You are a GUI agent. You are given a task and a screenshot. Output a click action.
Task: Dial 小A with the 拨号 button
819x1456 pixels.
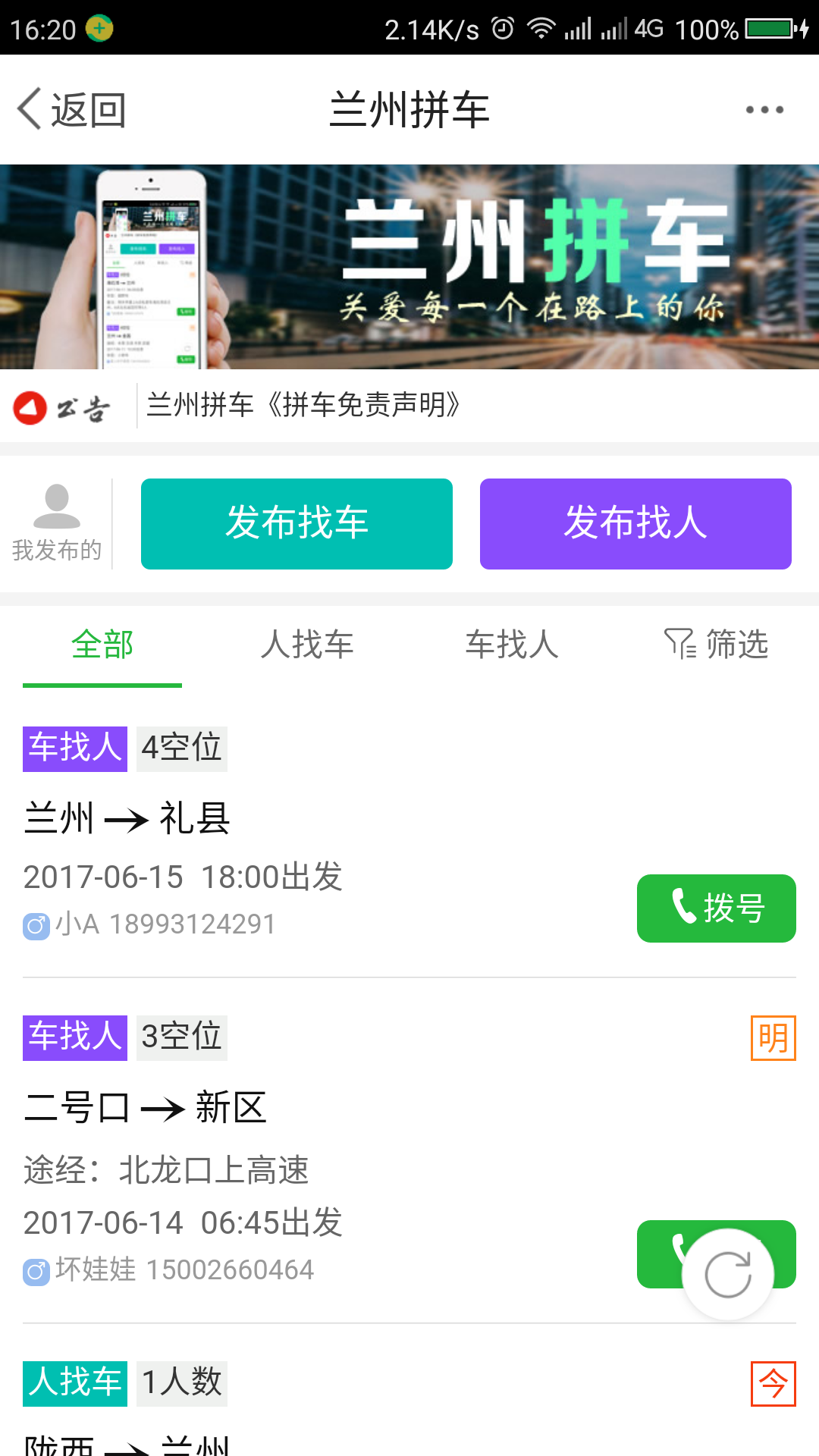716,908
